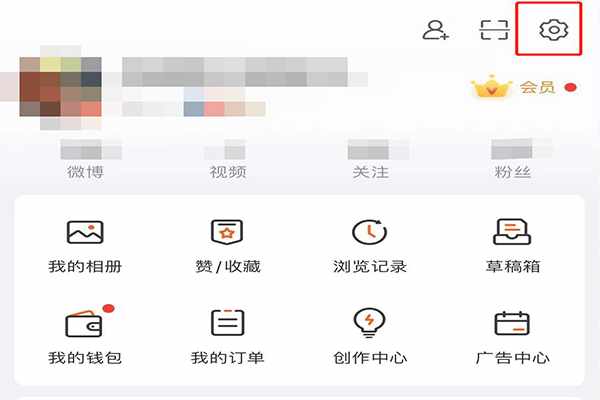
Task: Open 我的订单 orders
Action: 227,335
